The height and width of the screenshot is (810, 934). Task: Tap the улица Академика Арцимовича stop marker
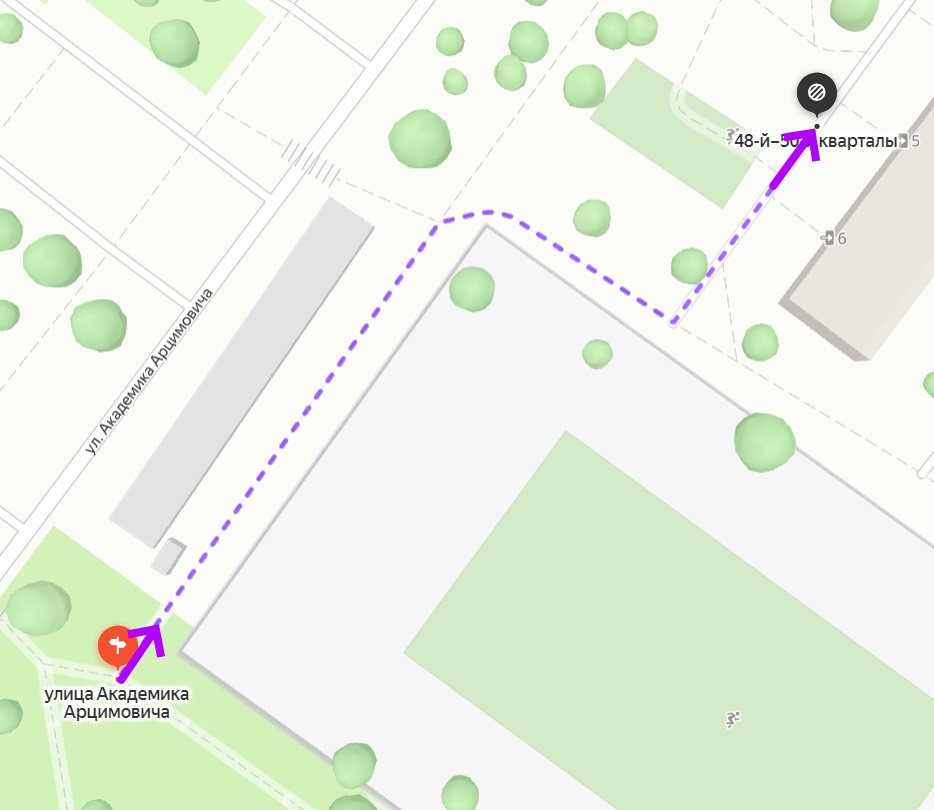(x=117, y=643)
